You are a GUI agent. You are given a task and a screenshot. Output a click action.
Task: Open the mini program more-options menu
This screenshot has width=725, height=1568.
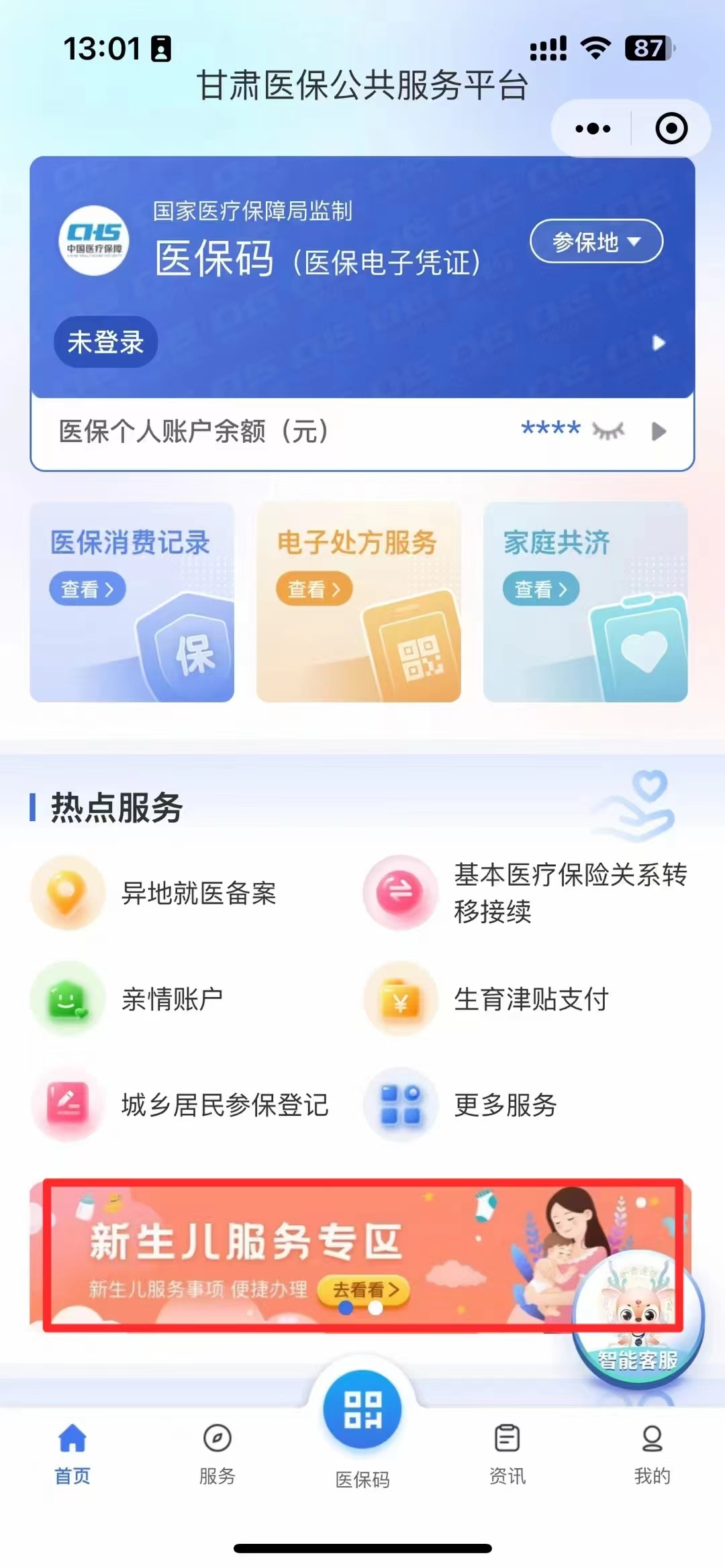coord(593,128)
